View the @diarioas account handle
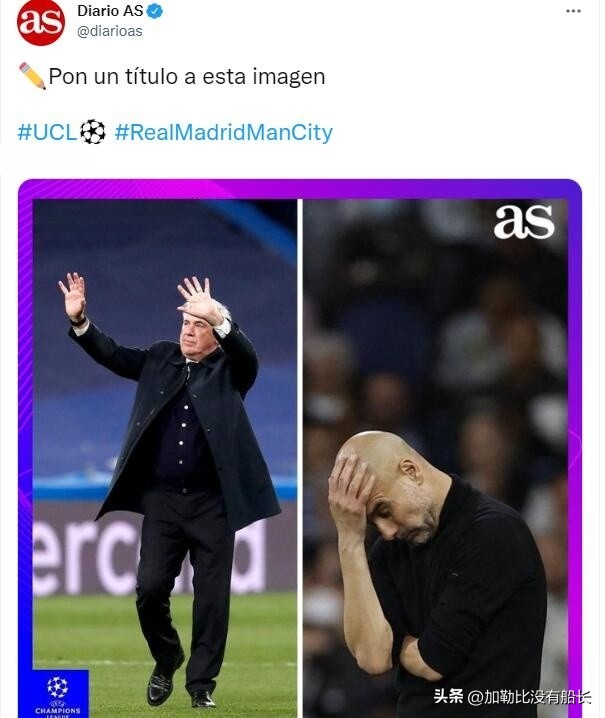The height and width of the screenshot is (718, 605). (110, 31)
